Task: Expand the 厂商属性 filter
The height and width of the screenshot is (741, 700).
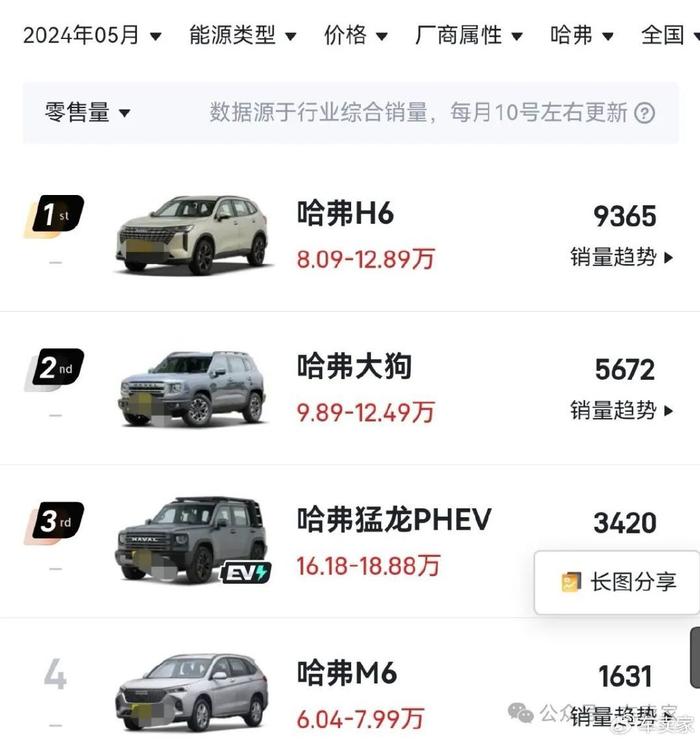Action: tap(469, 36)
